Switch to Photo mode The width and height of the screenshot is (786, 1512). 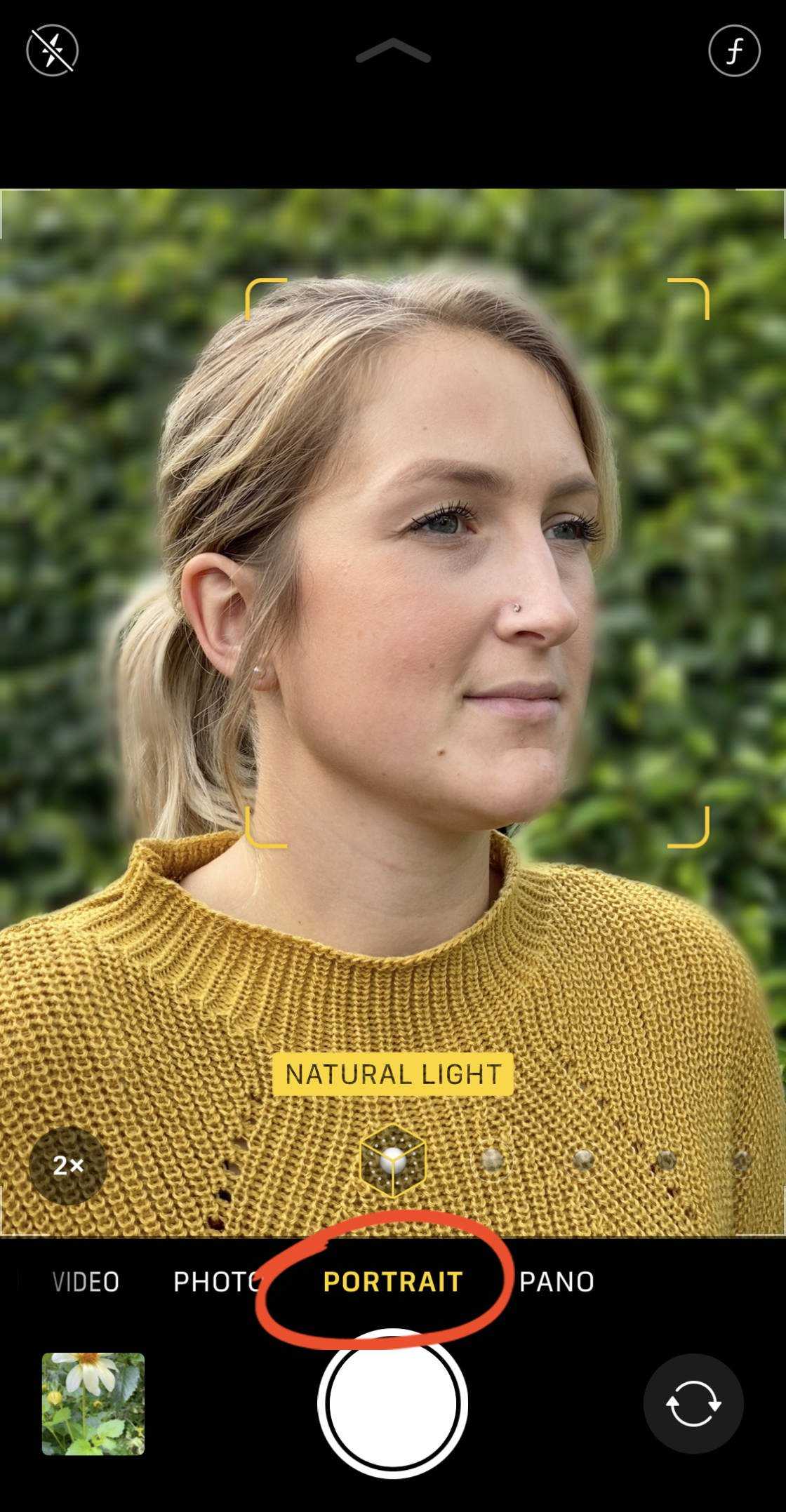click(x=215, y=1282)
